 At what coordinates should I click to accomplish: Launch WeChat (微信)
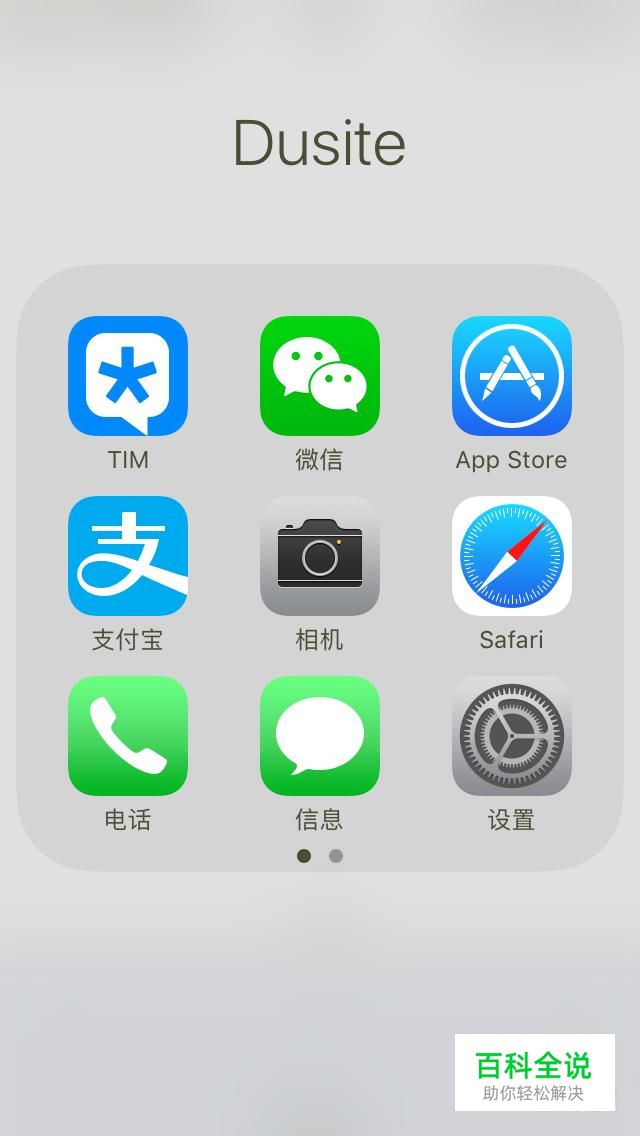point(320,376)
